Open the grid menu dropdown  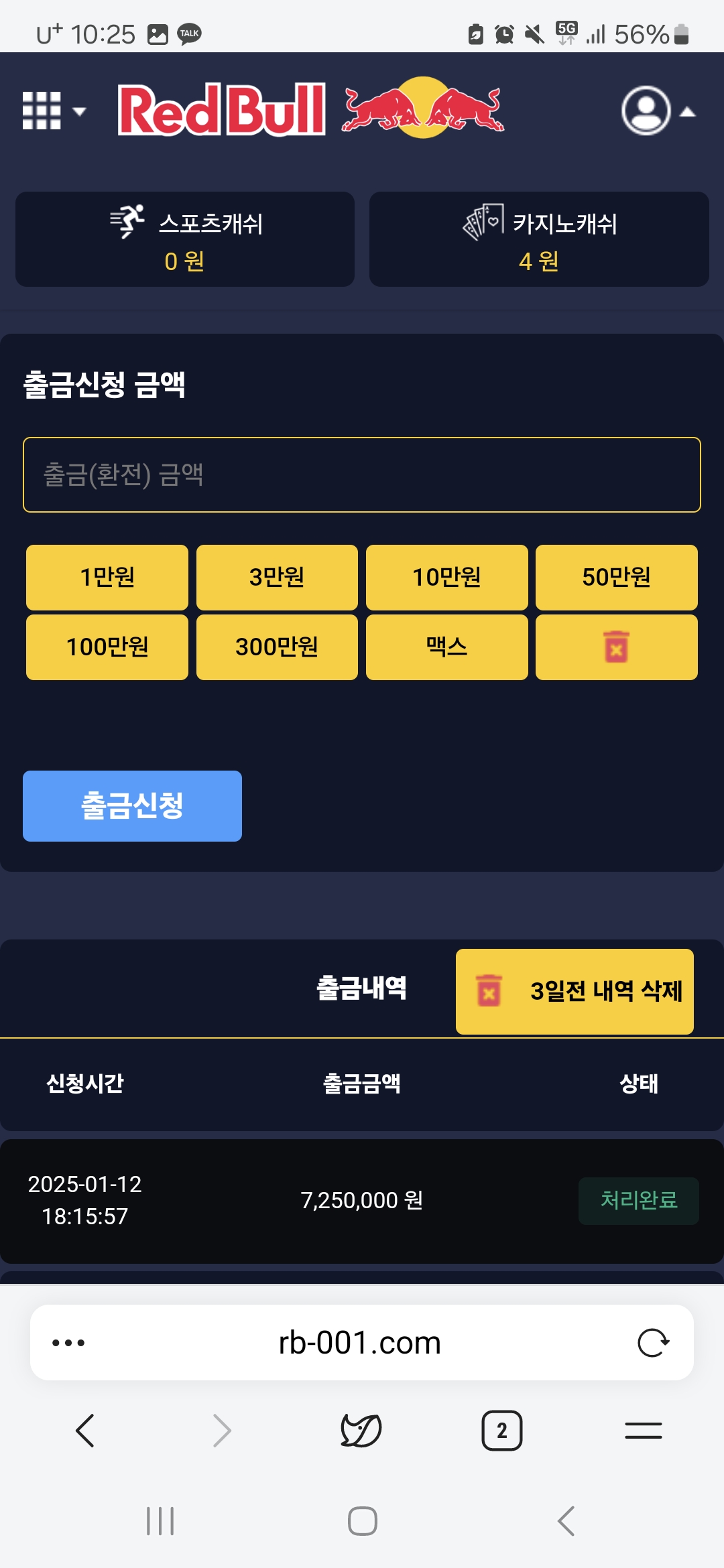tap(54, 111)
